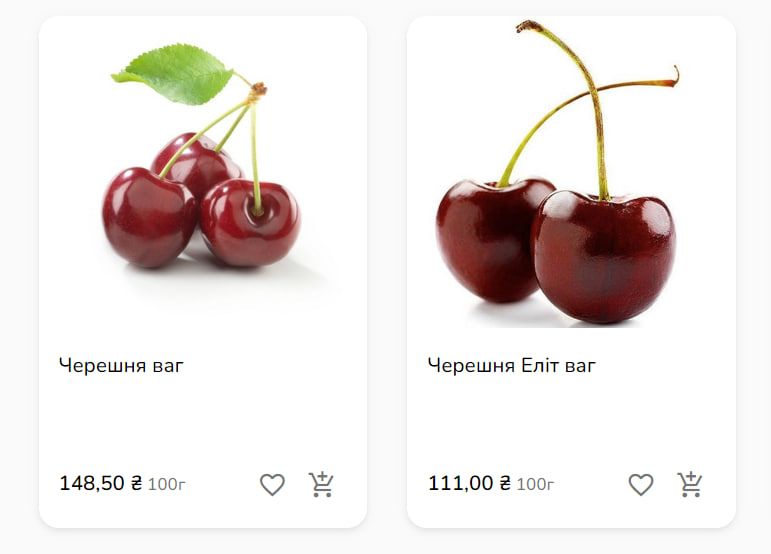Put Черешня Еліт ваг in the cart
The height and width of the screenshot is (554, 771).
click(x=690, y=485)
